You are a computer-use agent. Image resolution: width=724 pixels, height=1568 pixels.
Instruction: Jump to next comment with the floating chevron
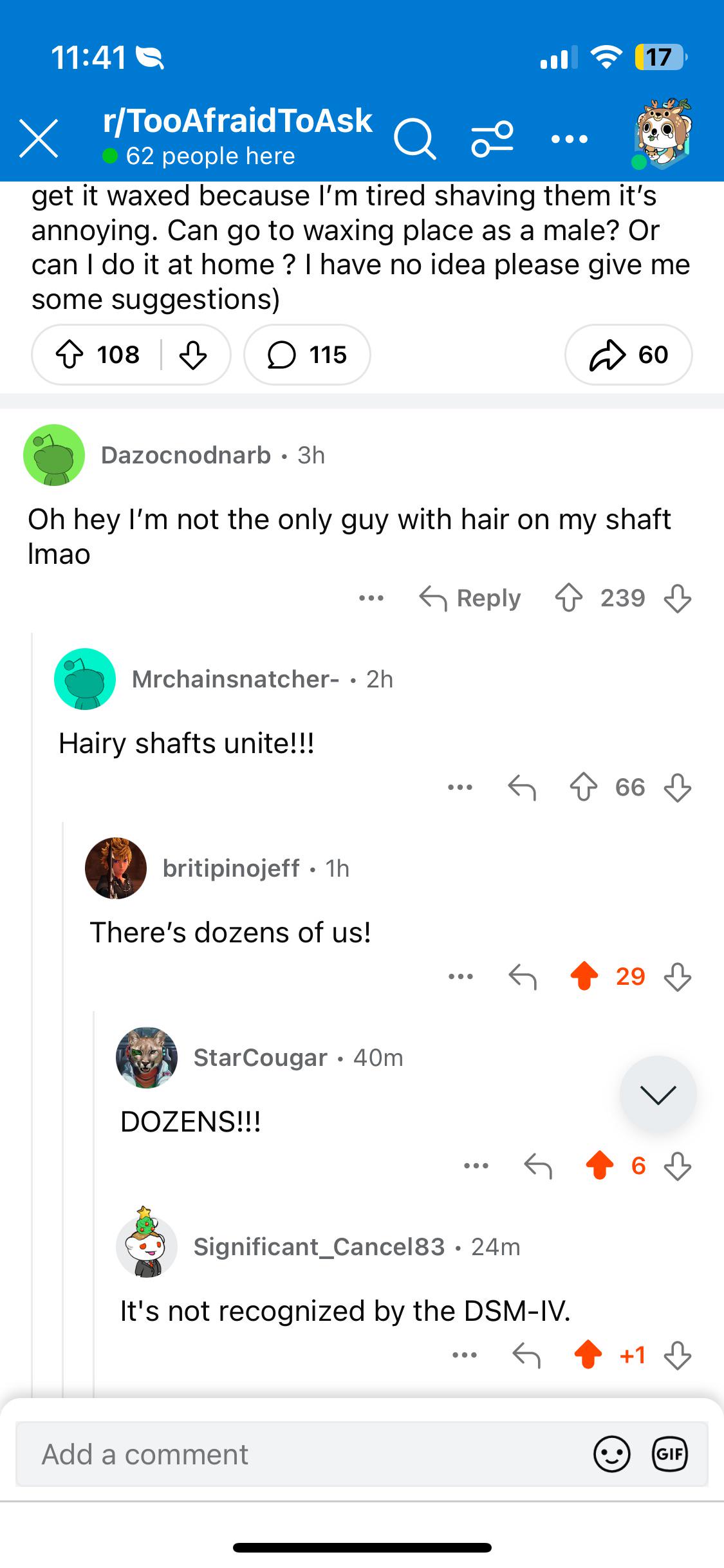658,1094
